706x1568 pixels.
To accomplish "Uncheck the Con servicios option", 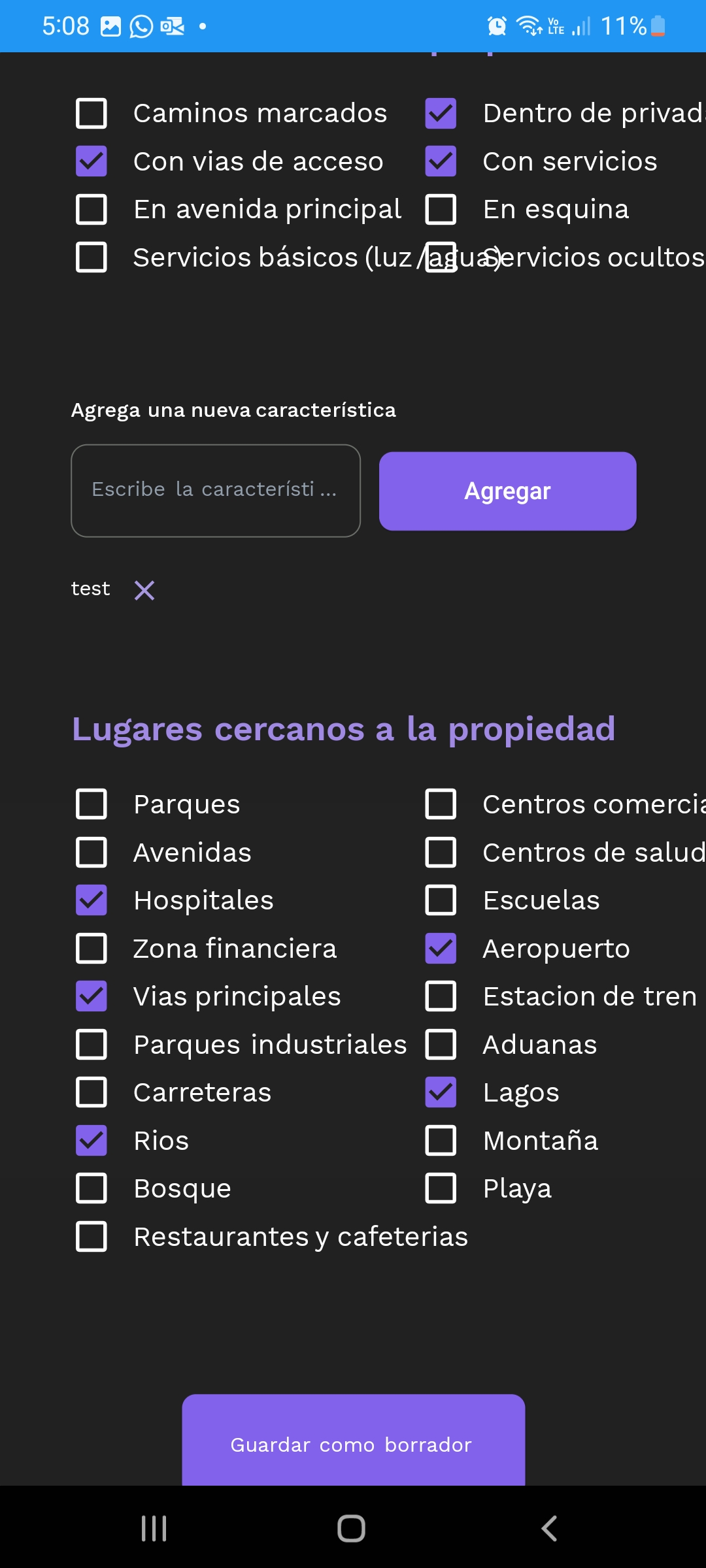I will click(x=441, y=161).
